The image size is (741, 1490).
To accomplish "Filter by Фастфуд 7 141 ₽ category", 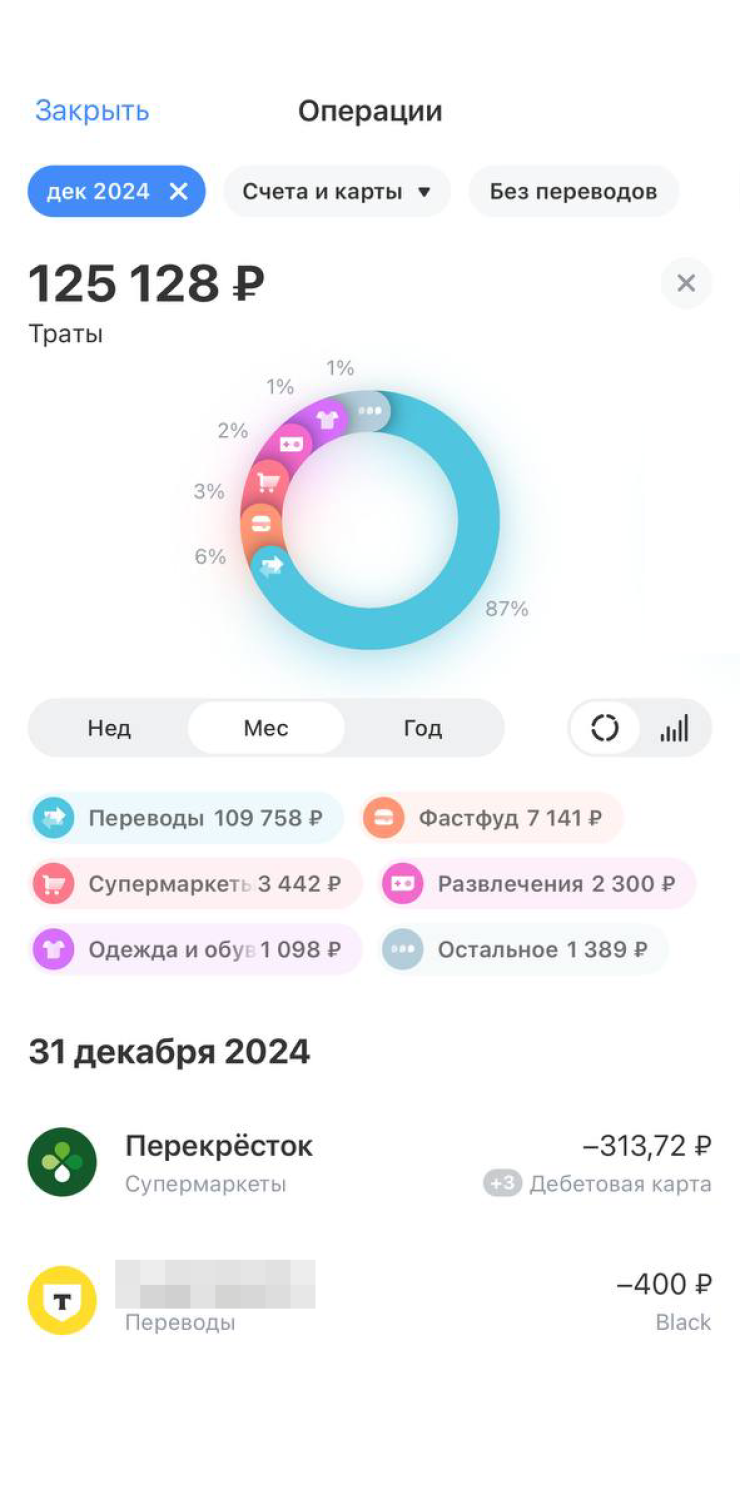I will (491, 818).
